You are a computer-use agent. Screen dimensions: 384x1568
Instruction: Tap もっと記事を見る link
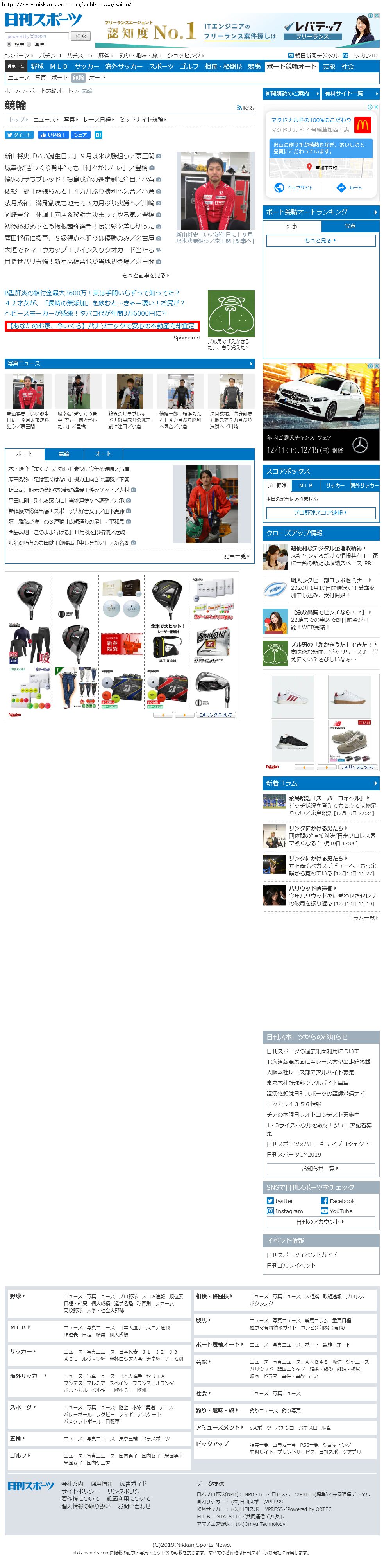145,275
